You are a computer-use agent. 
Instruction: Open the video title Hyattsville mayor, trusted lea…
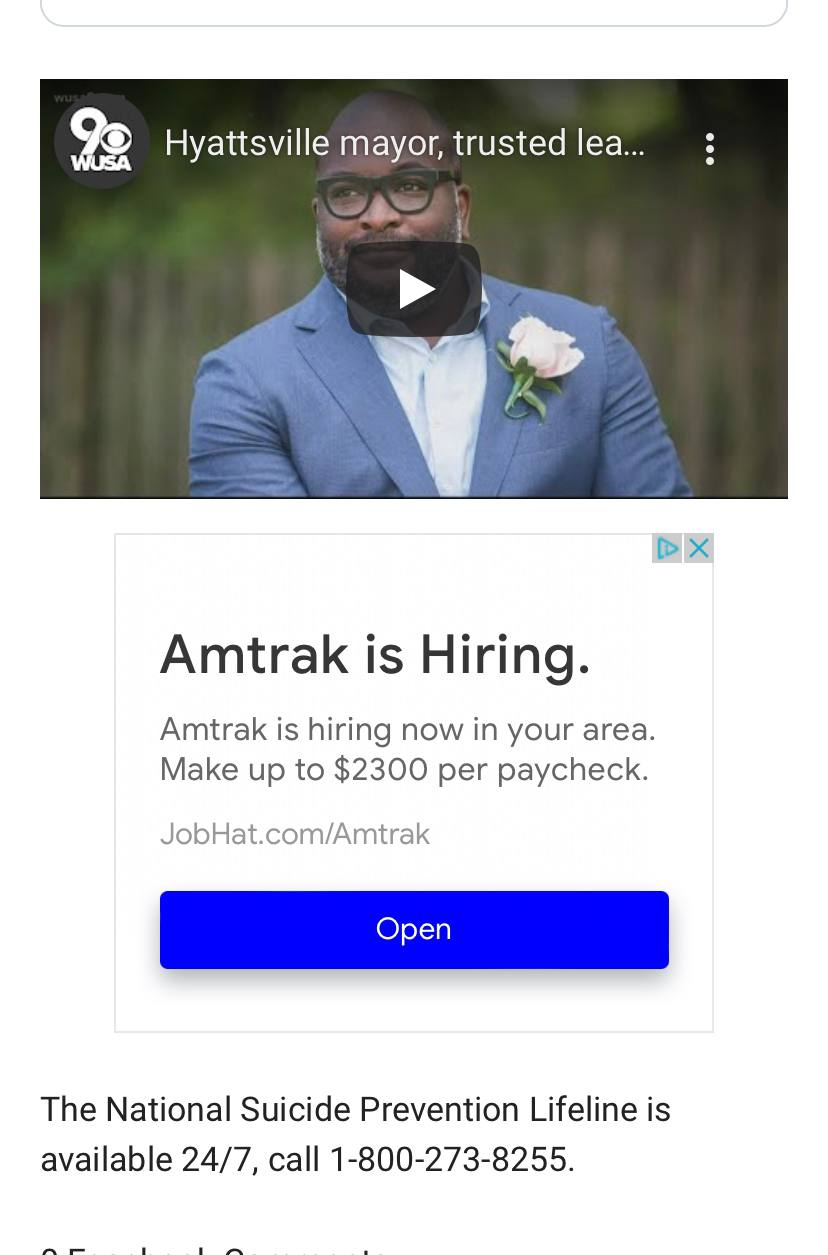(404, 143)
